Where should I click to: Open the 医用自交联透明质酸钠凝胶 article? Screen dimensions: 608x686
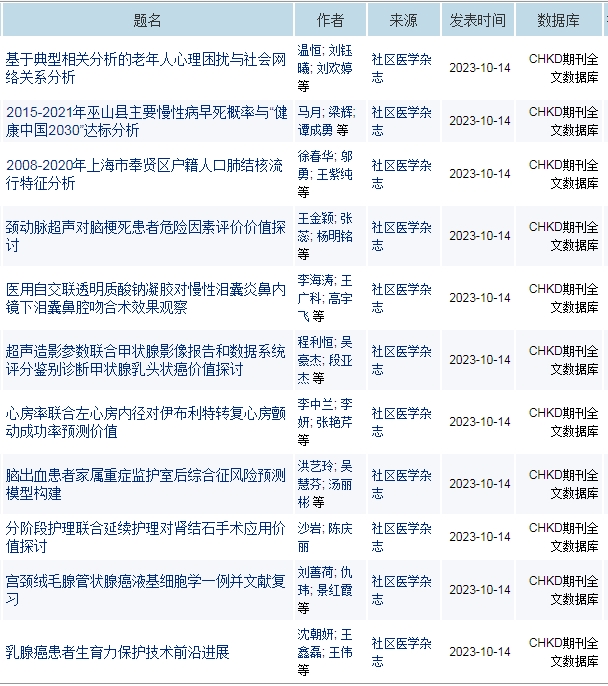click(145, 298)
